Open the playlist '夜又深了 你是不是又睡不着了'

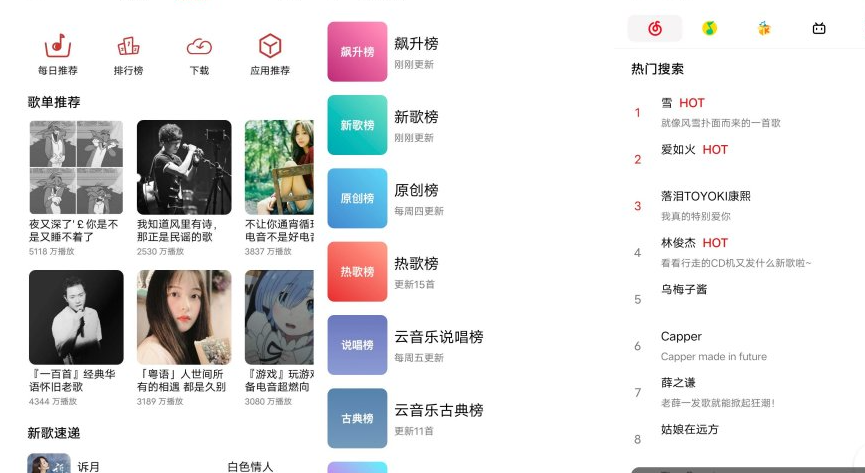pos(76,168)
